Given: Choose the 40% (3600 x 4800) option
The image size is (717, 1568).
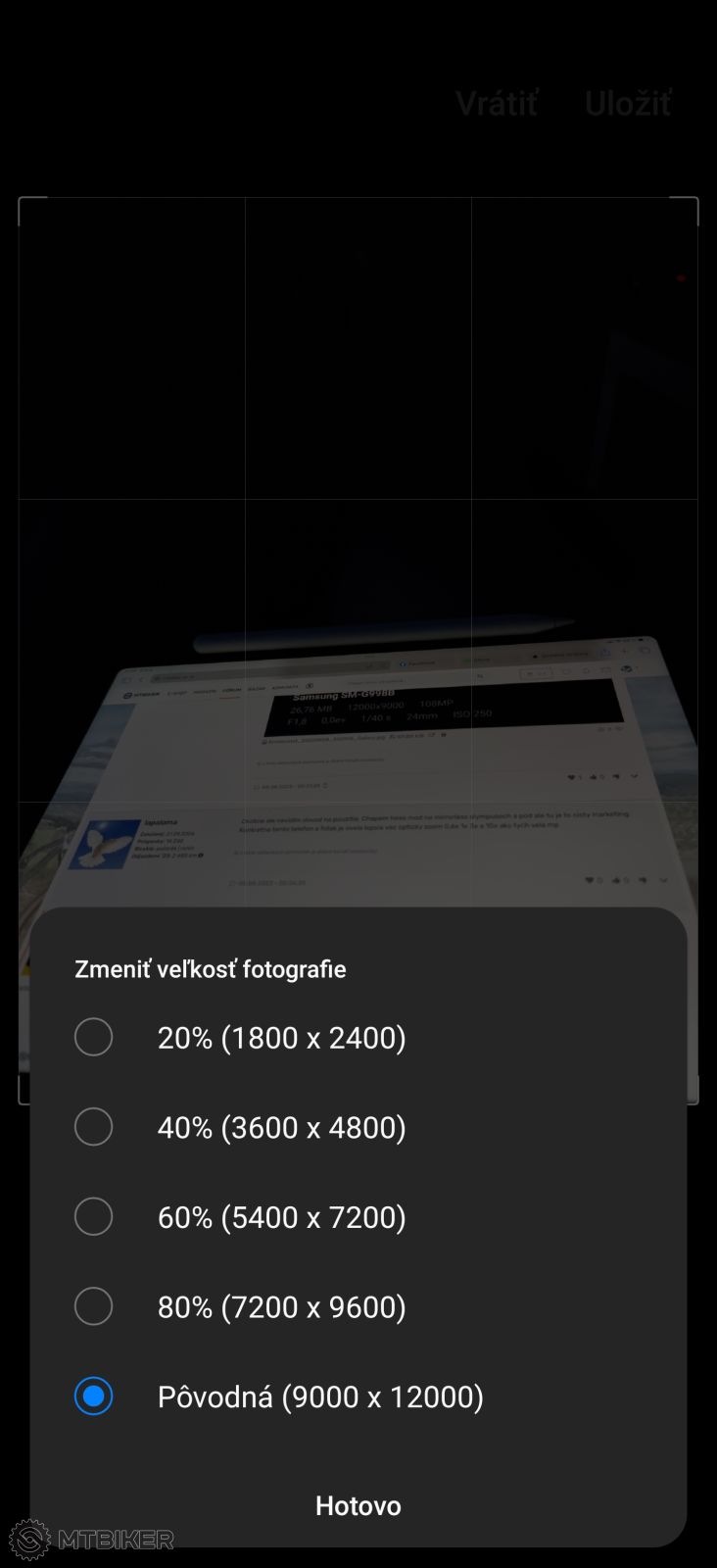Looking at the screenshot, I should (x=94, y=1127).
